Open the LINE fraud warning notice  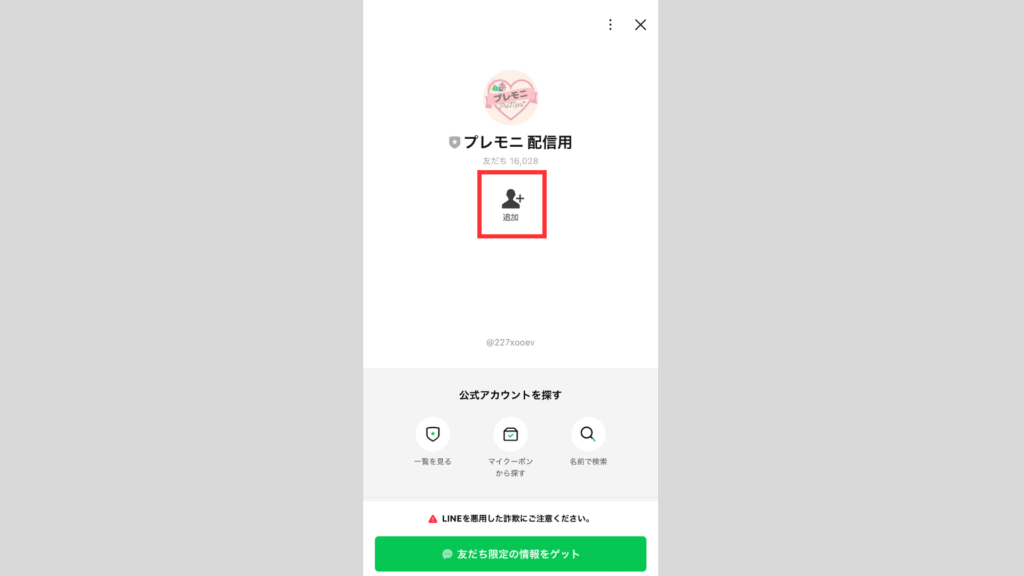[510, 519]
